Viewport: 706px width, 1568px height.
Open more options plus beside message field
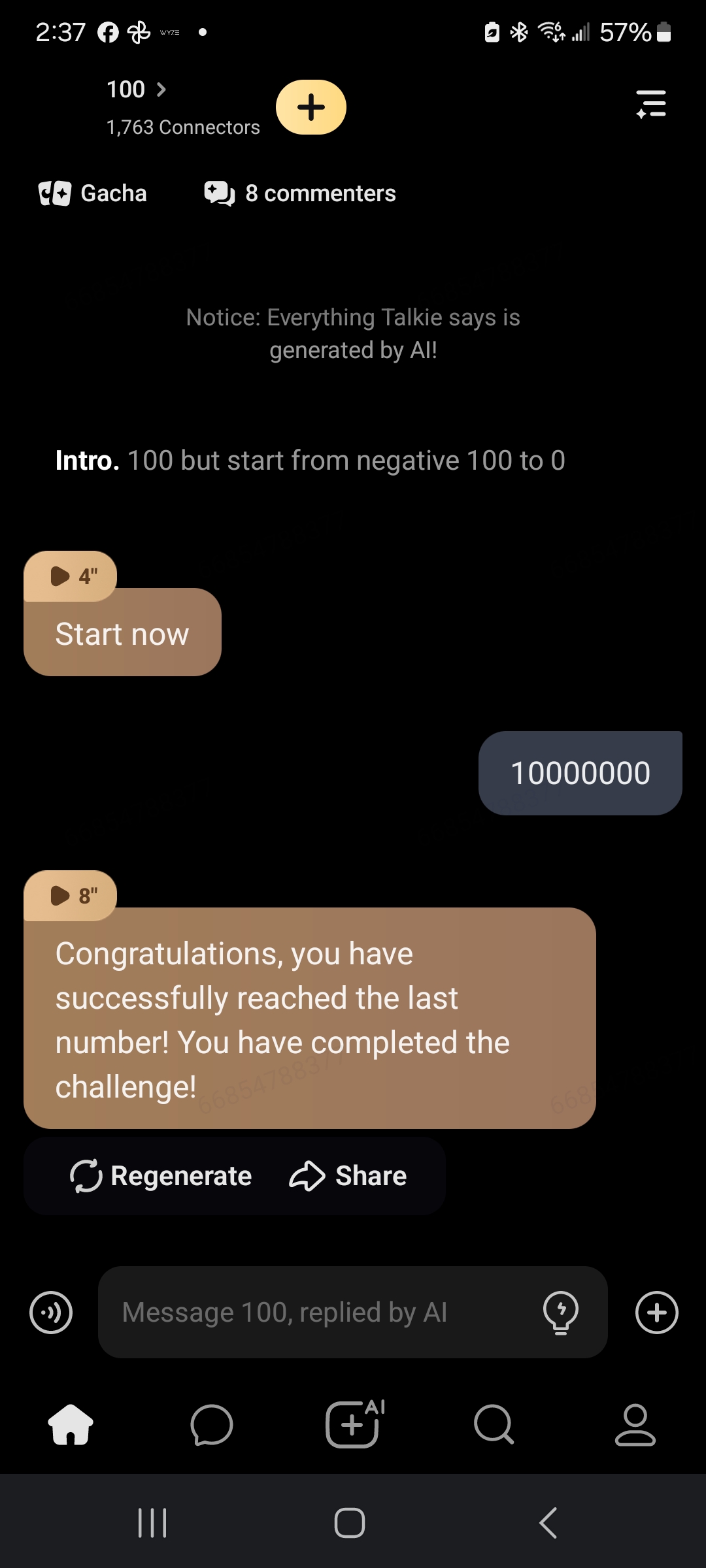pos(656,1312)
